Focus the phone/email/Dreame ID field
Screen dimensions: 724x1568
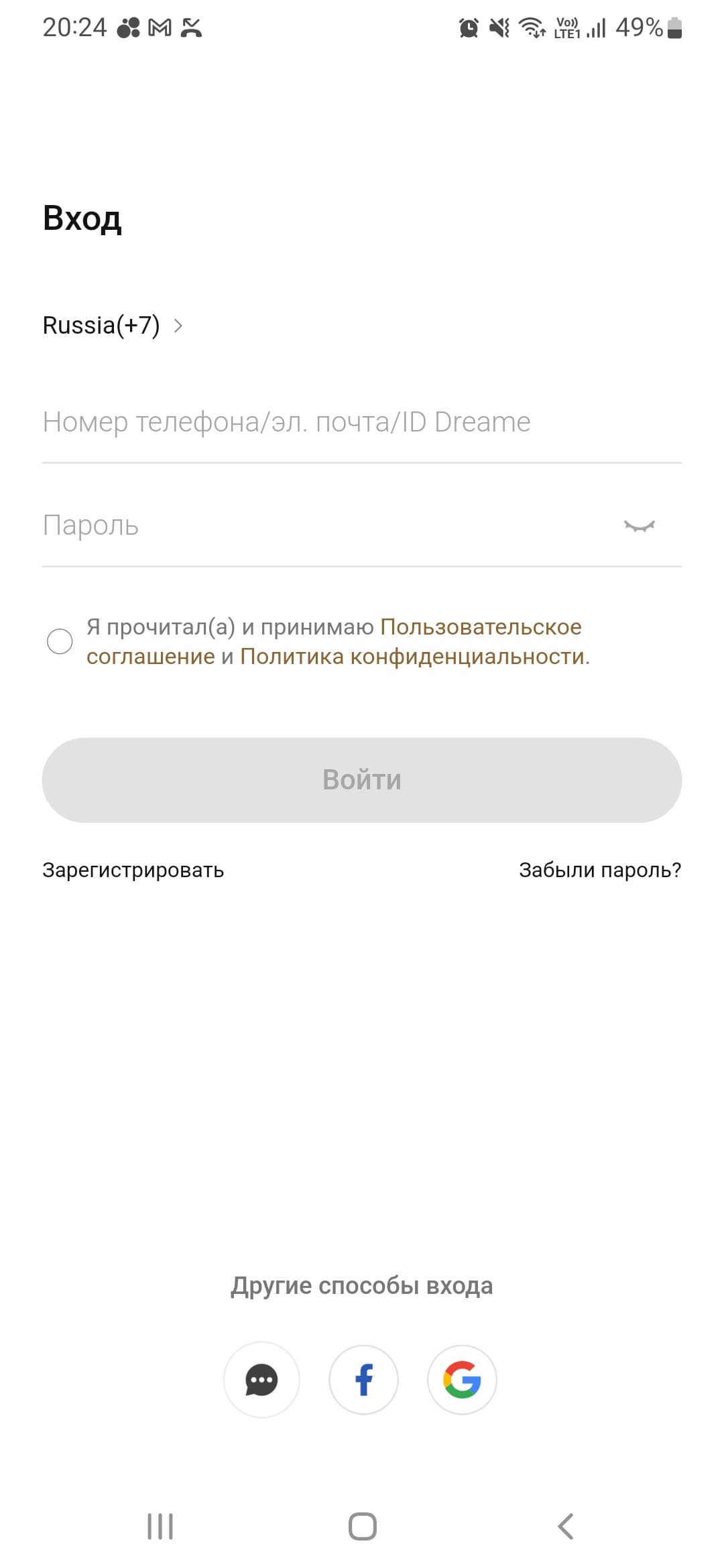tap(362, 422)
